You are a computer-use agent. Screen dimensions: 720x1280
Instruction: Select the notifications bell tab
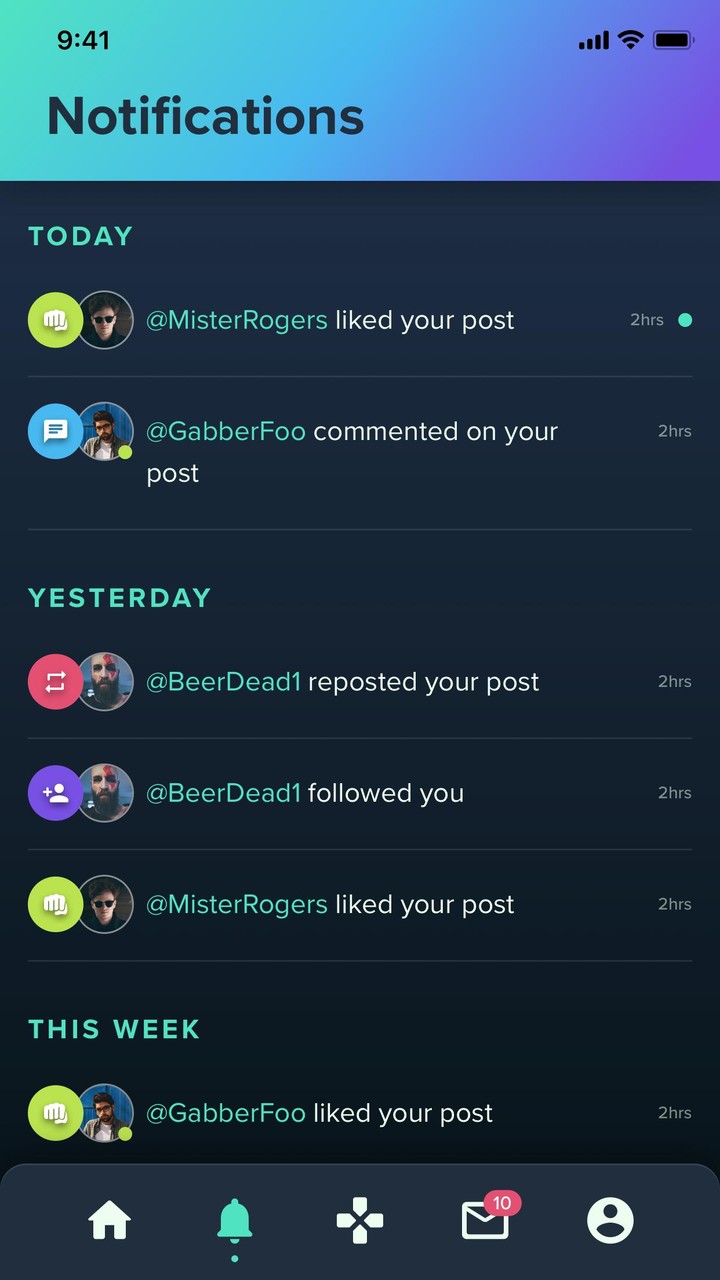pos(235,1220)
